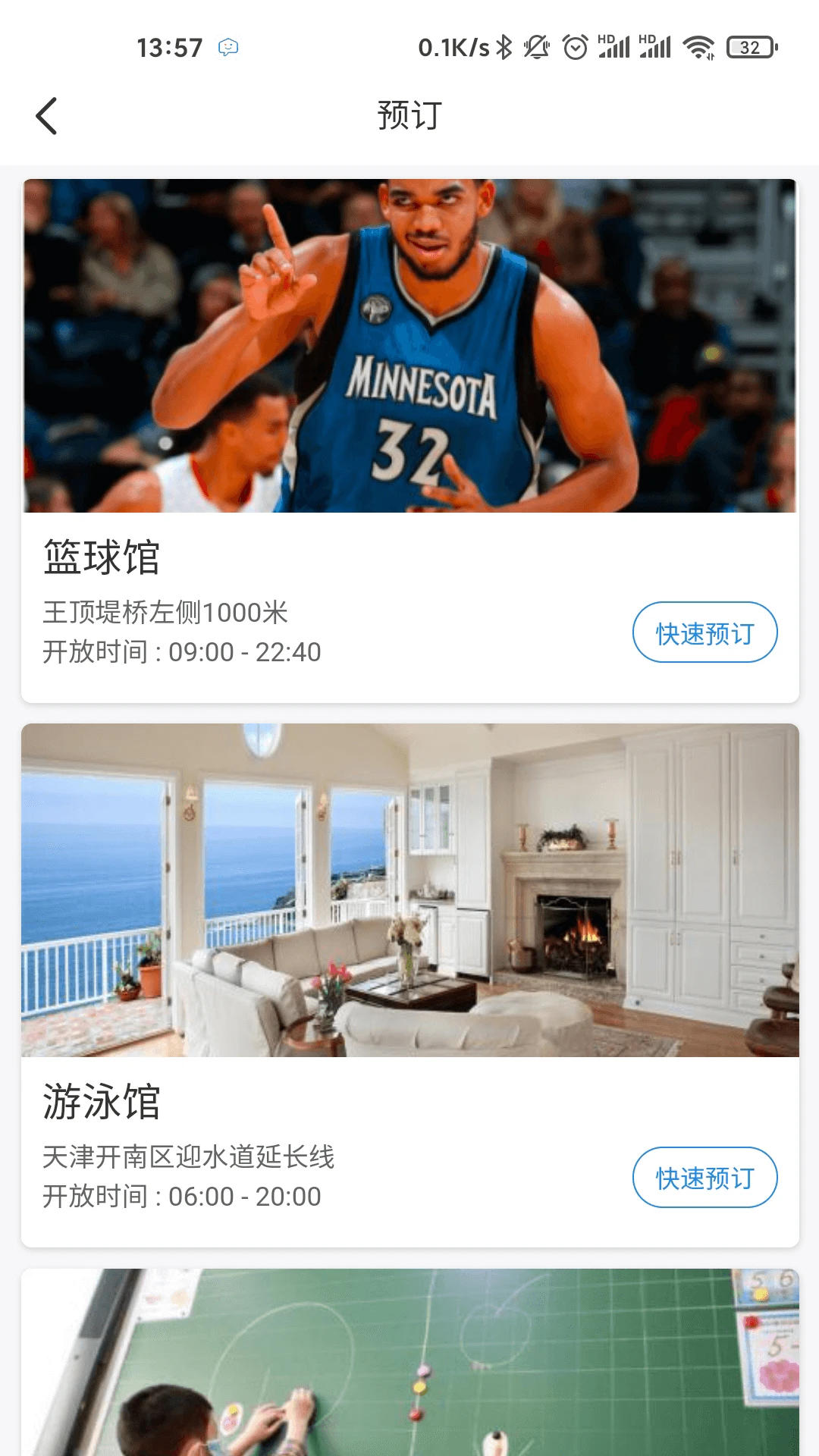Tap address 天津开南区迎水道延长线
The width and height of the screenshot is (819, 1456).
pyautogui.click(x=190, y=1155)
